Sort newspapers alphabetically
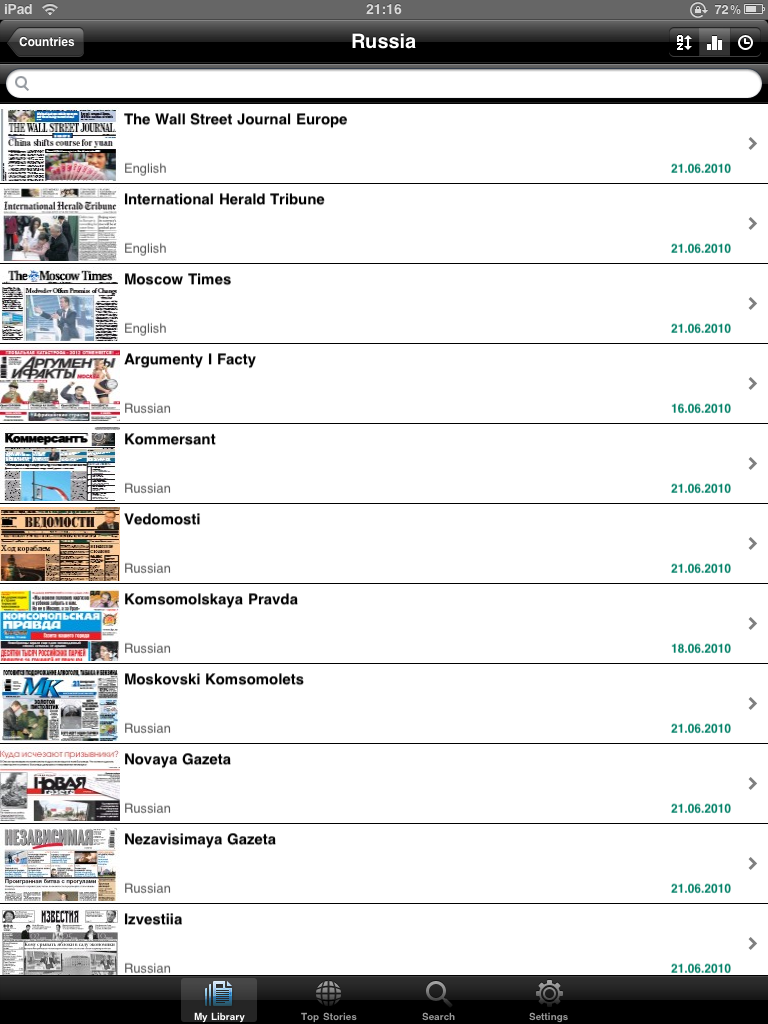768x1024 pixels. click(684, 42)
